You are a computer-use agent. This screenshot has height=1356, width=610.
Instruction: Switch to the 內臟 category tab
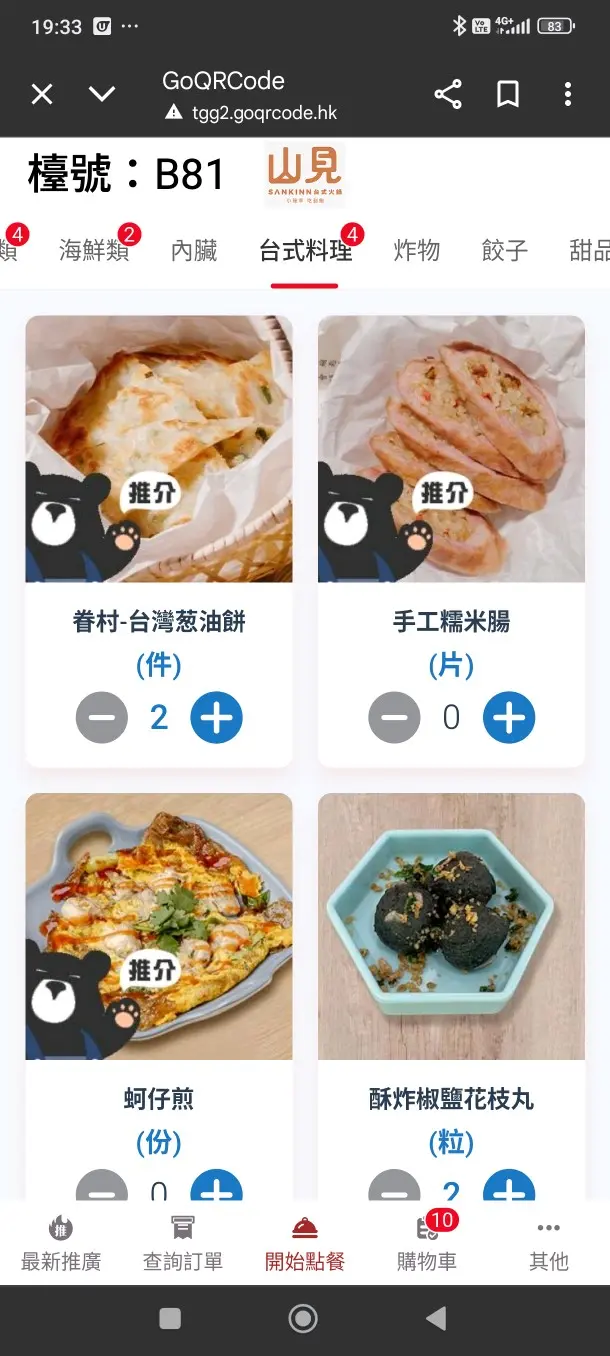point(194,250)
